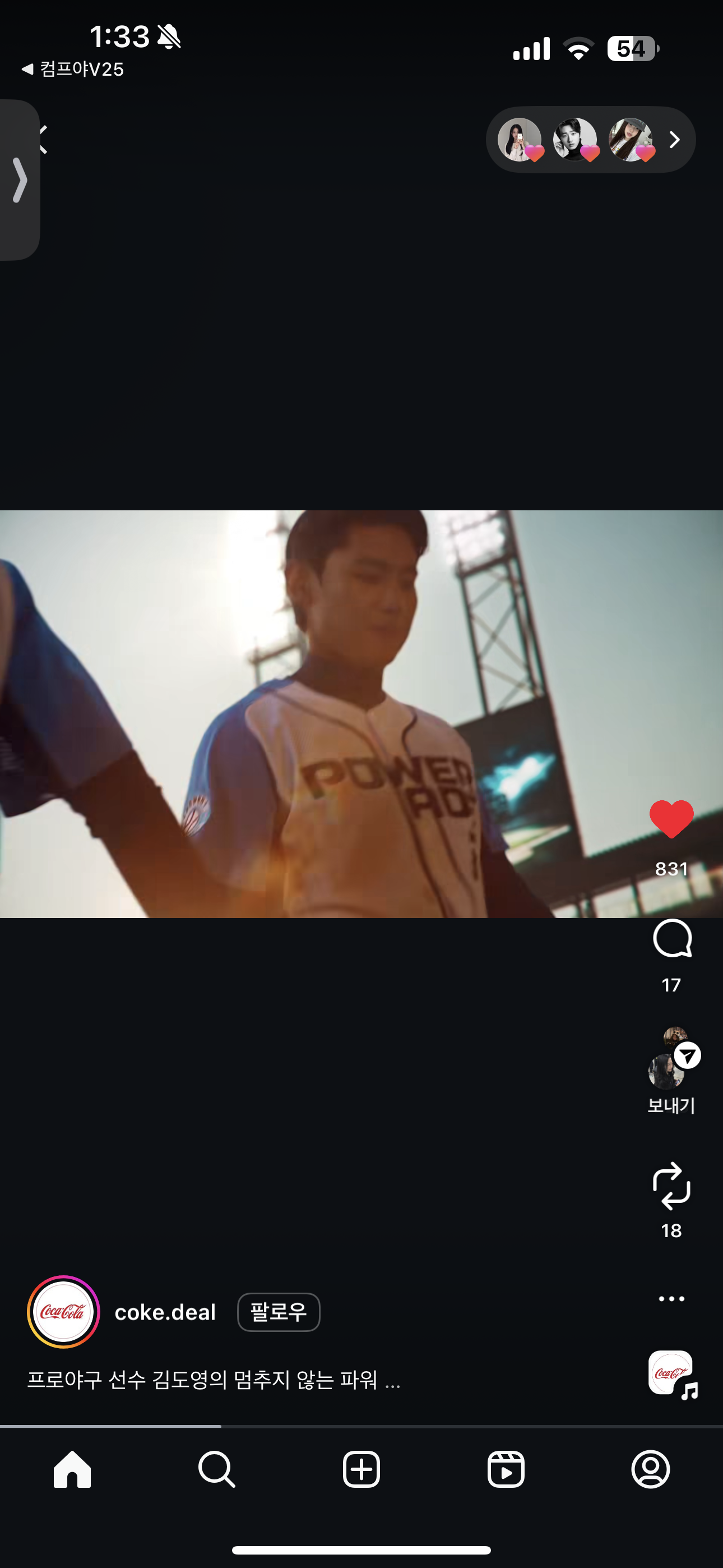Screen dimensions: 723x1568
Task: Go back with the top-left arrow
Action: point(44,140)
